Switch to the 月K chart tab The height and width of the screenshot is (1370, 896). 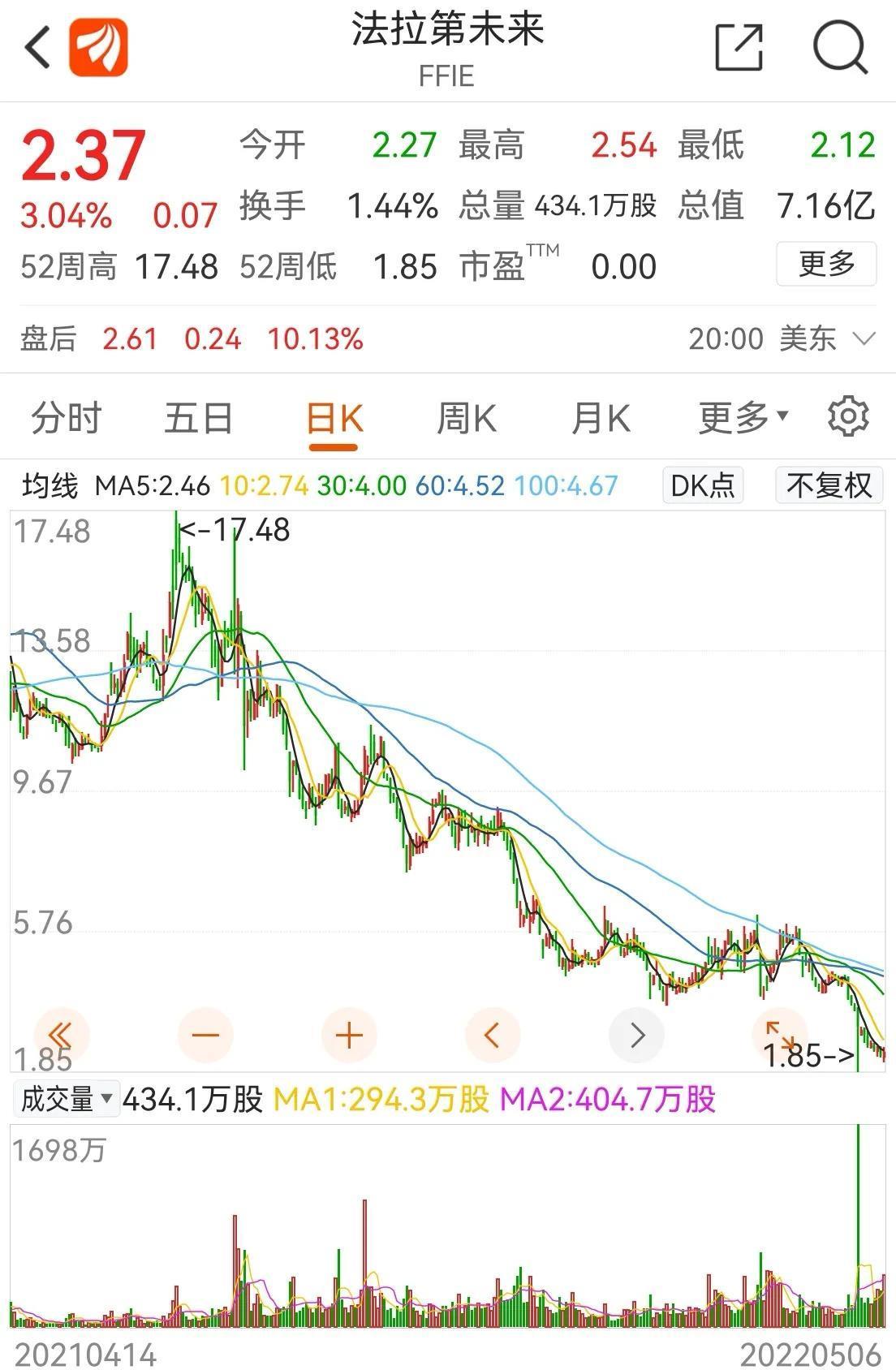(x=601, y=419)
